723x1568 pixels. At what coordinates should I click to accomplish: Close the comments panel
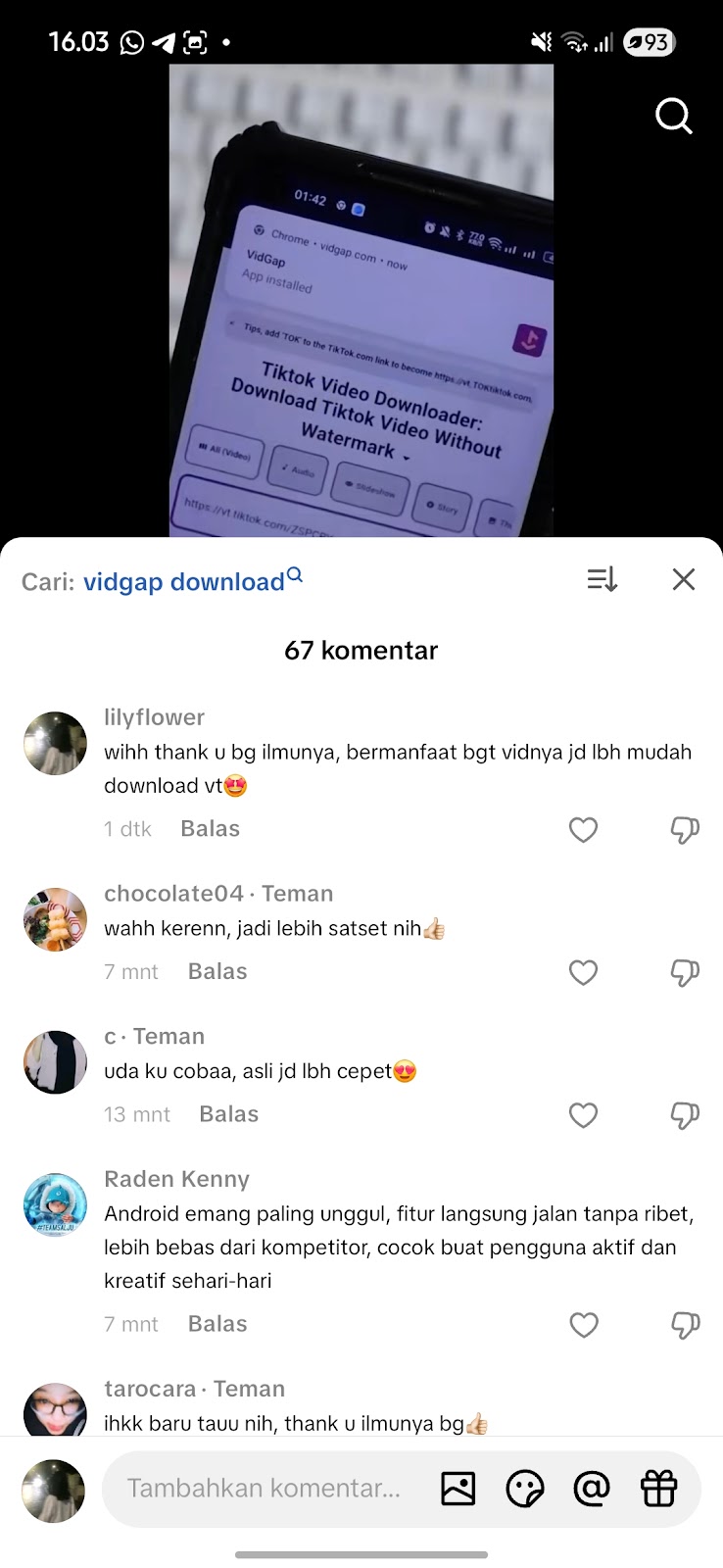pos(684,579)
